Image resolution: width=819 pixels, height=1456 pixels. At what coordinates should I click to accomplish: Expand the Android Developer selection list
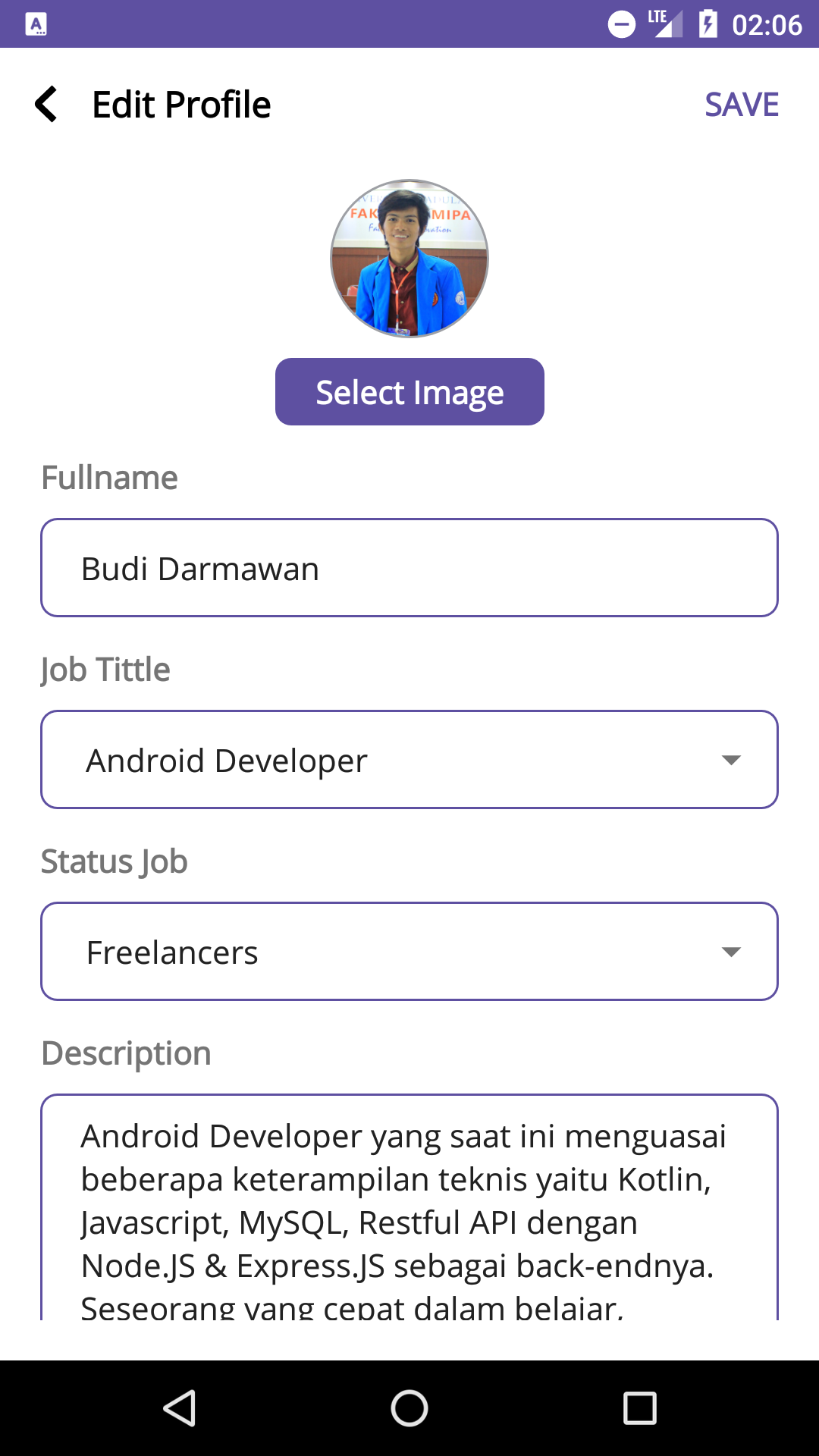click(x=730, y=759)
